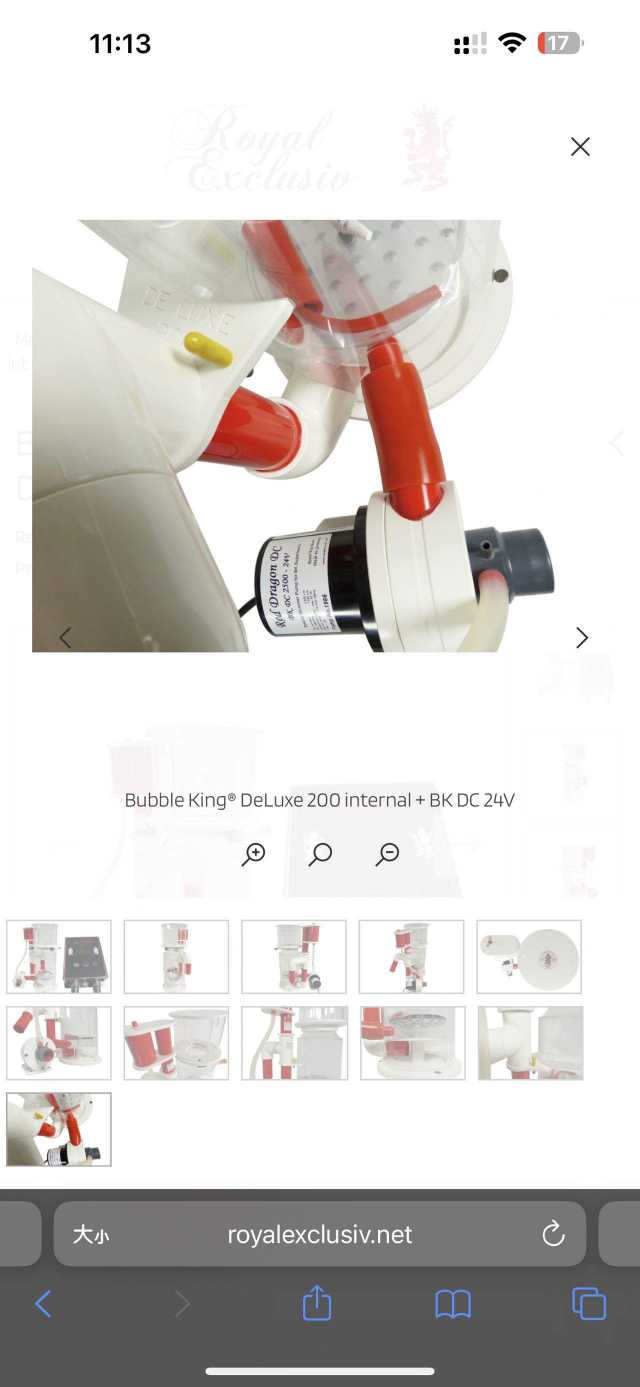Tap the royalexclusiv.net address bar
The width and height of the screenshot is (640, 1387).
(320, 1235)
